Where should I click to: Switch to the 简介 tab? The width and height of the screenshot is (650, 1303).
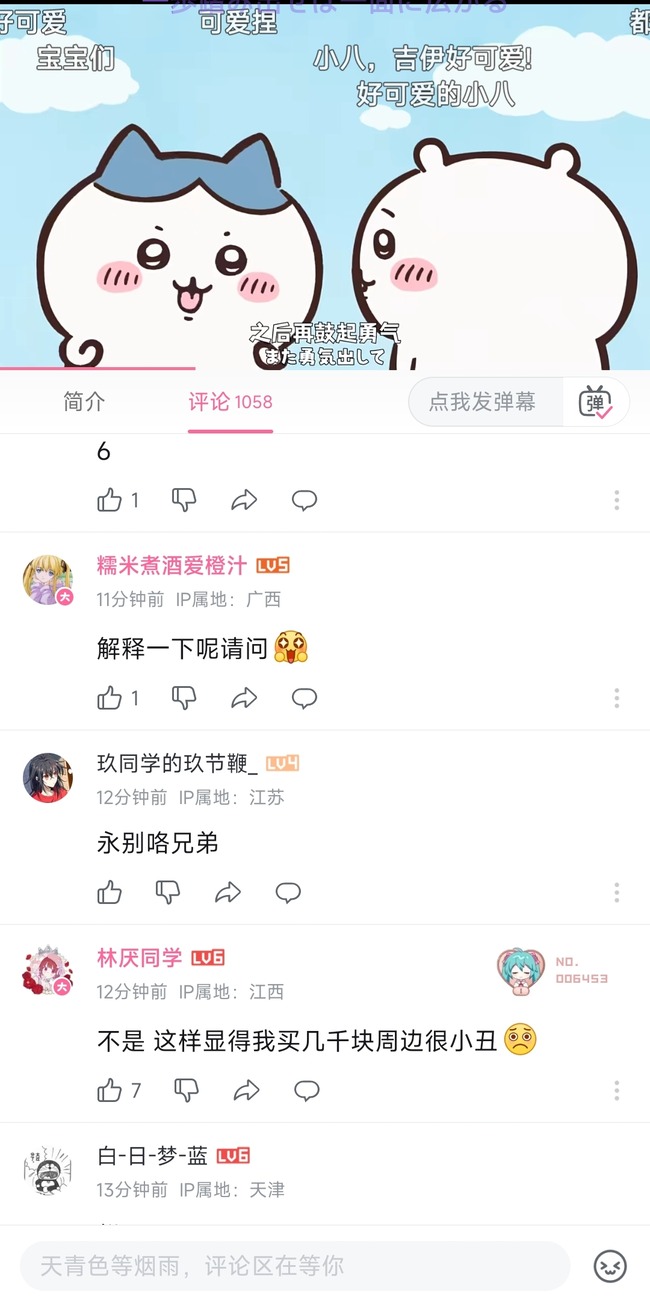point(84,402)
